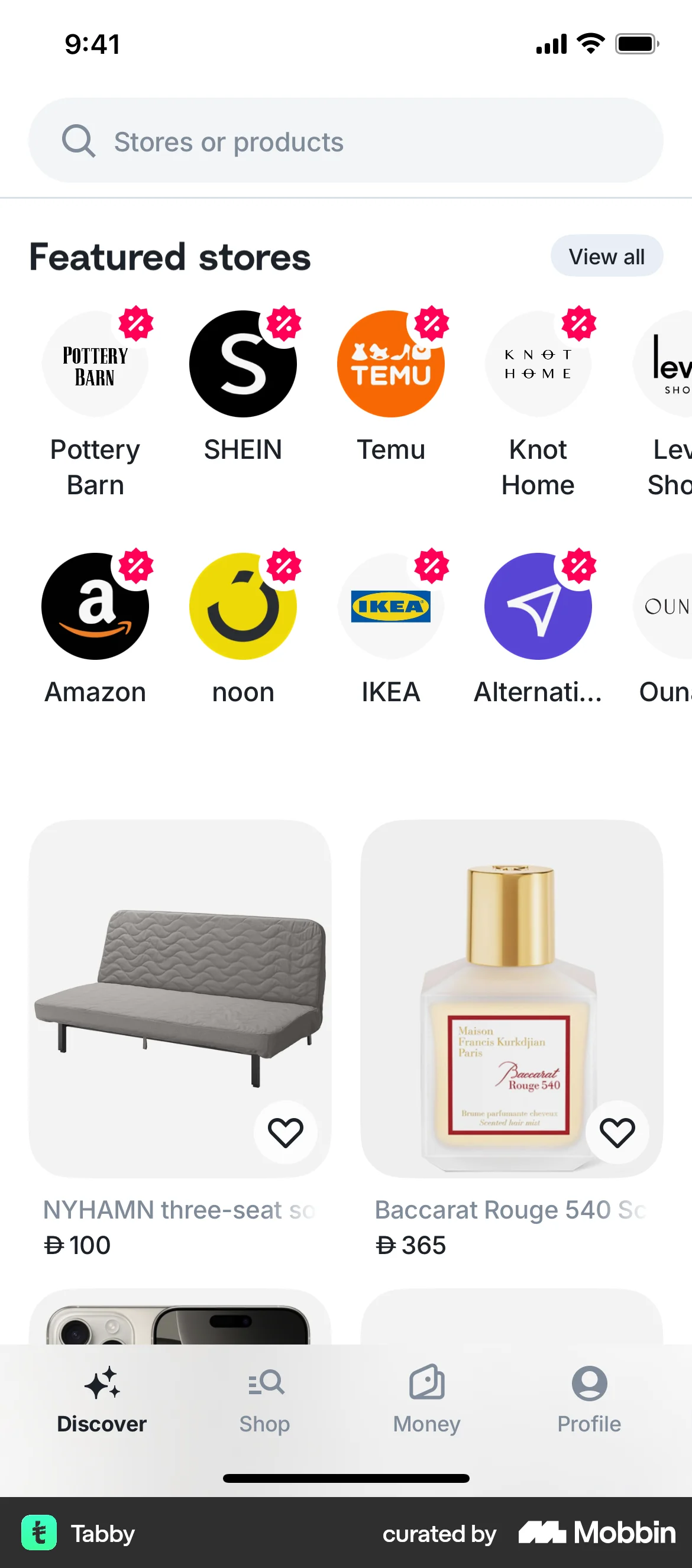Open the Alternative store page
This screenshot has width=692, height=1568.
click(538, 605)
